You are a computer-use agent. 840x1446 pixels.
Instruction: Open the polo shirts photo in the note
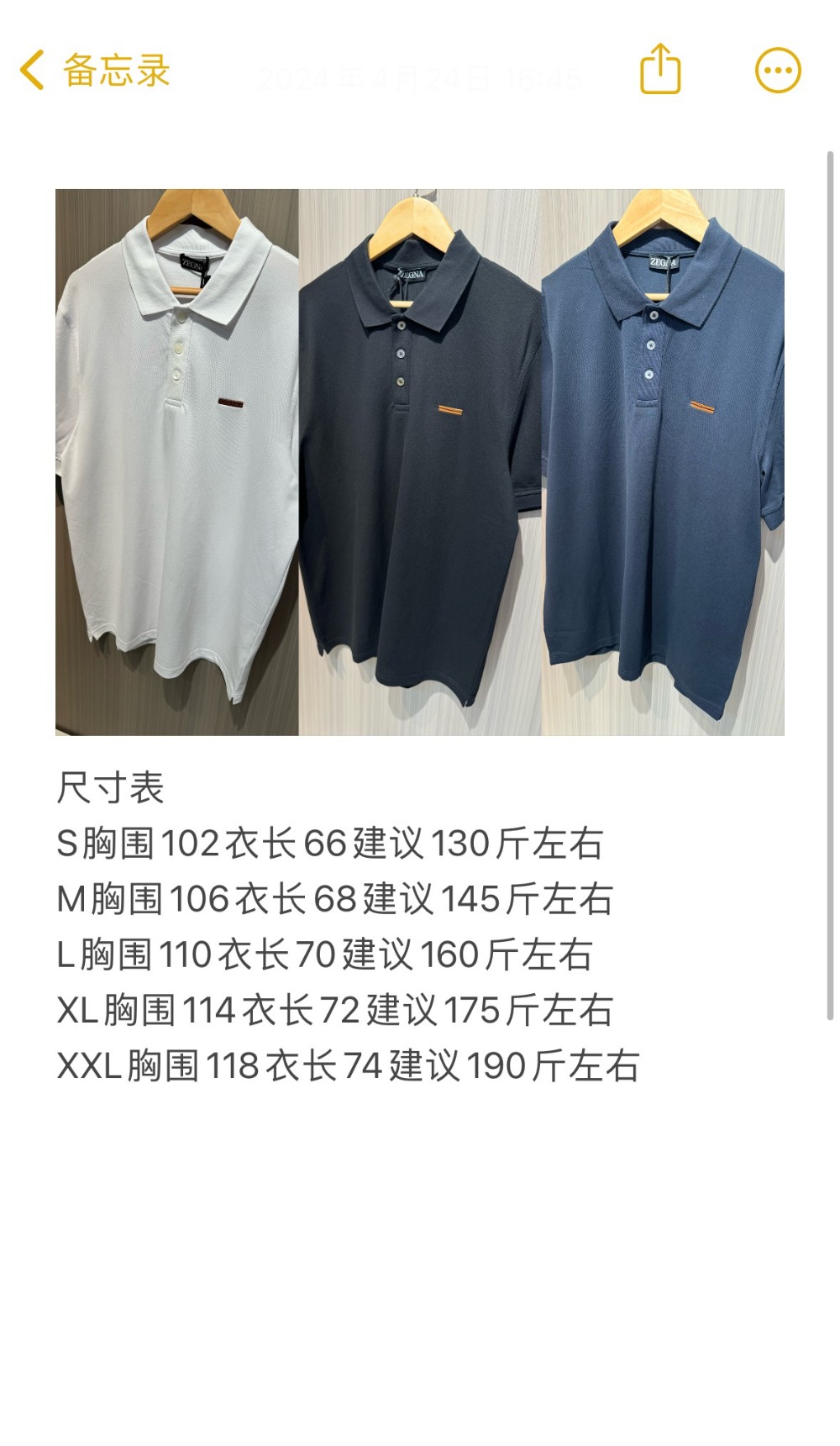(x=419, y=462)
